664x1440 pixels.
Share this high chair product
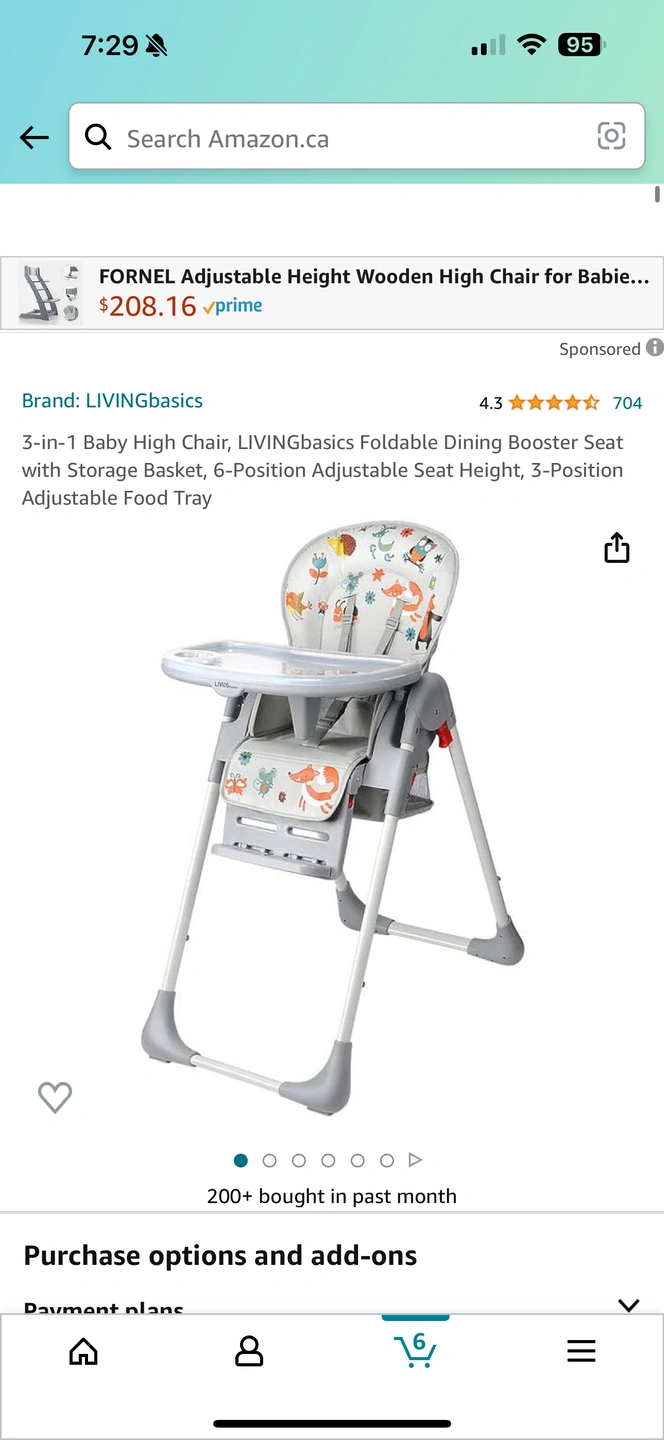click(x=617, y=548)
